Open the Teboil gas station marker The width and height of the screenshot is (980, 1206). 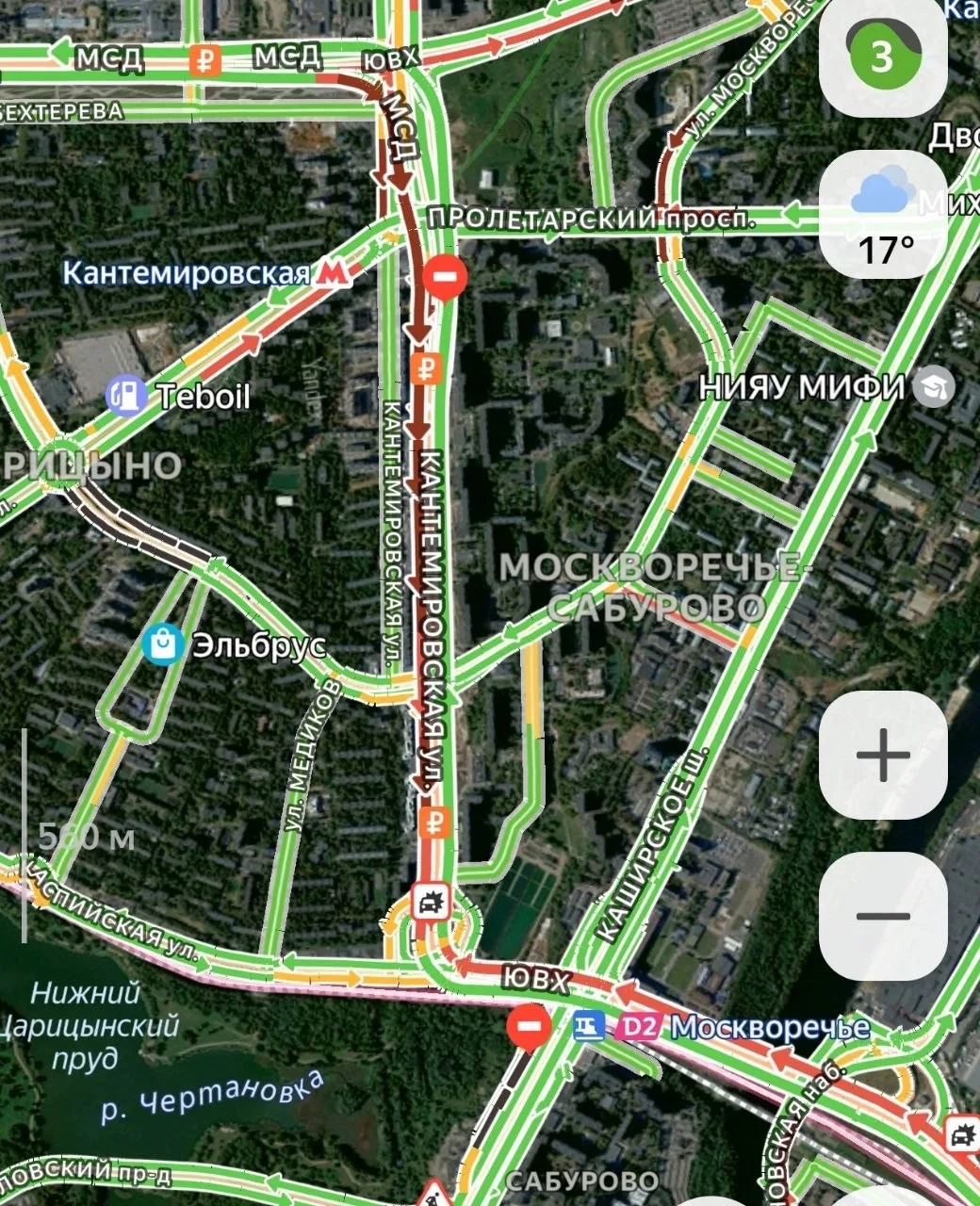tap(125, 397)
